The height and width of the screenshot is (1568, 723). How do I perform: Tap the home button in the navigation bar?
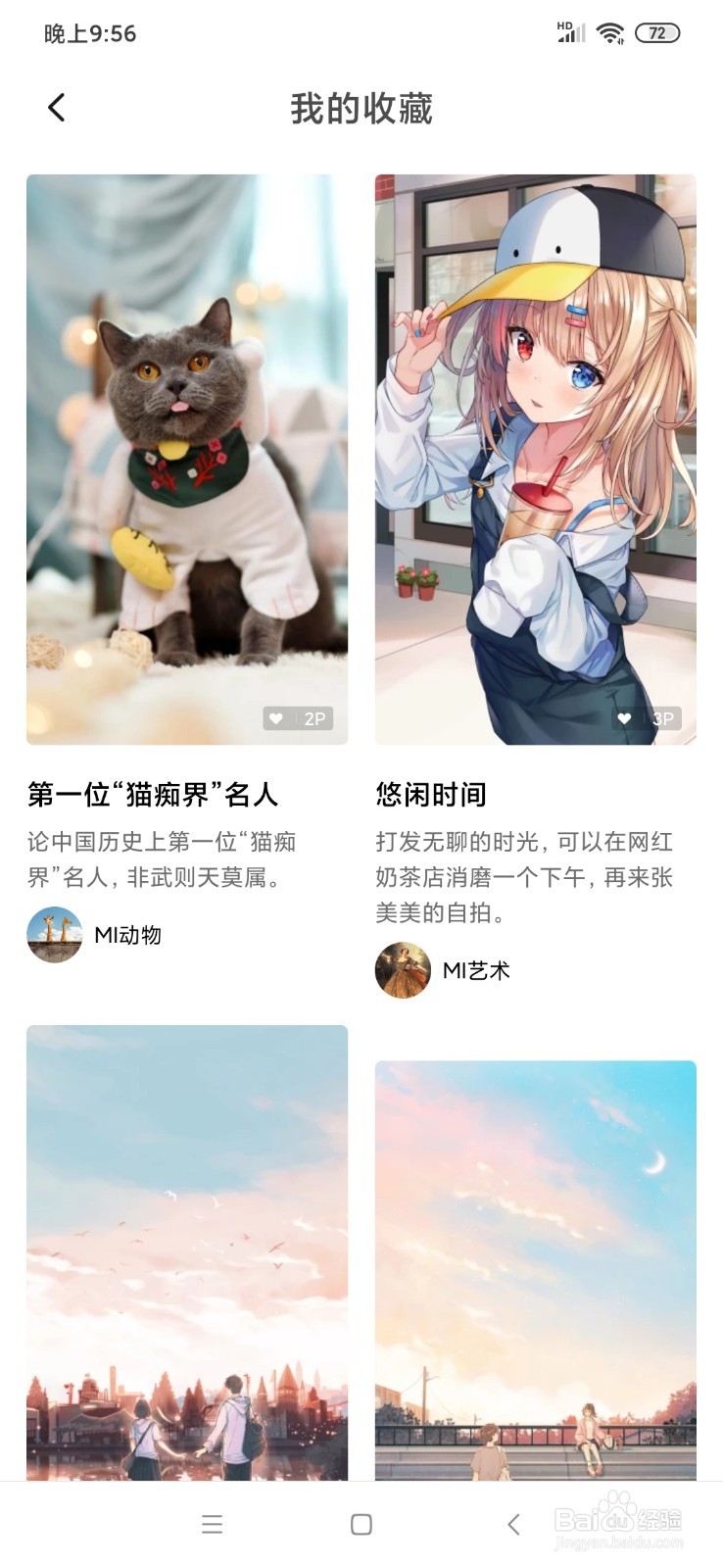[x=361, y=1525]
